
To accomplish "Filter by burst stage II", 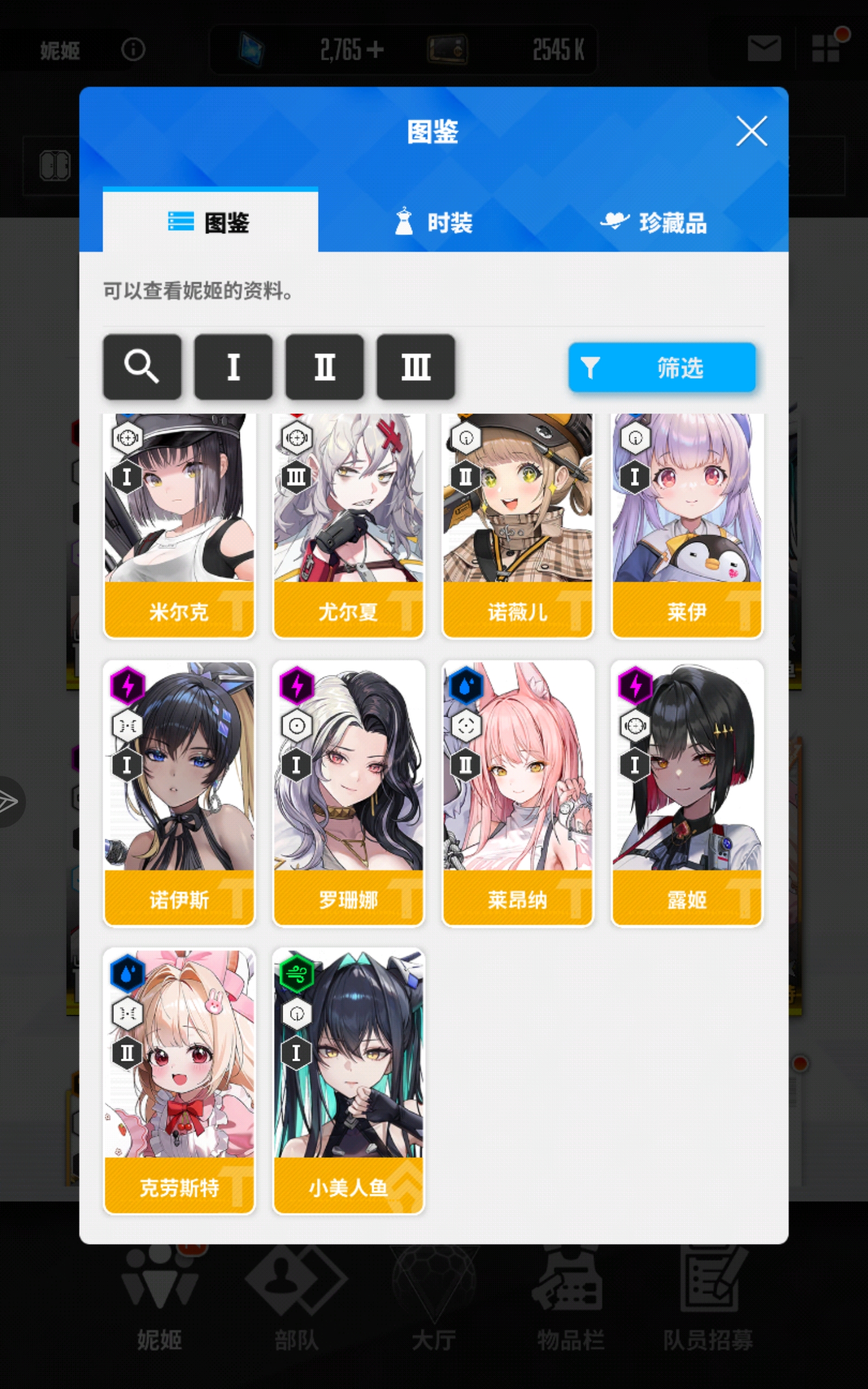I will 324,366.
